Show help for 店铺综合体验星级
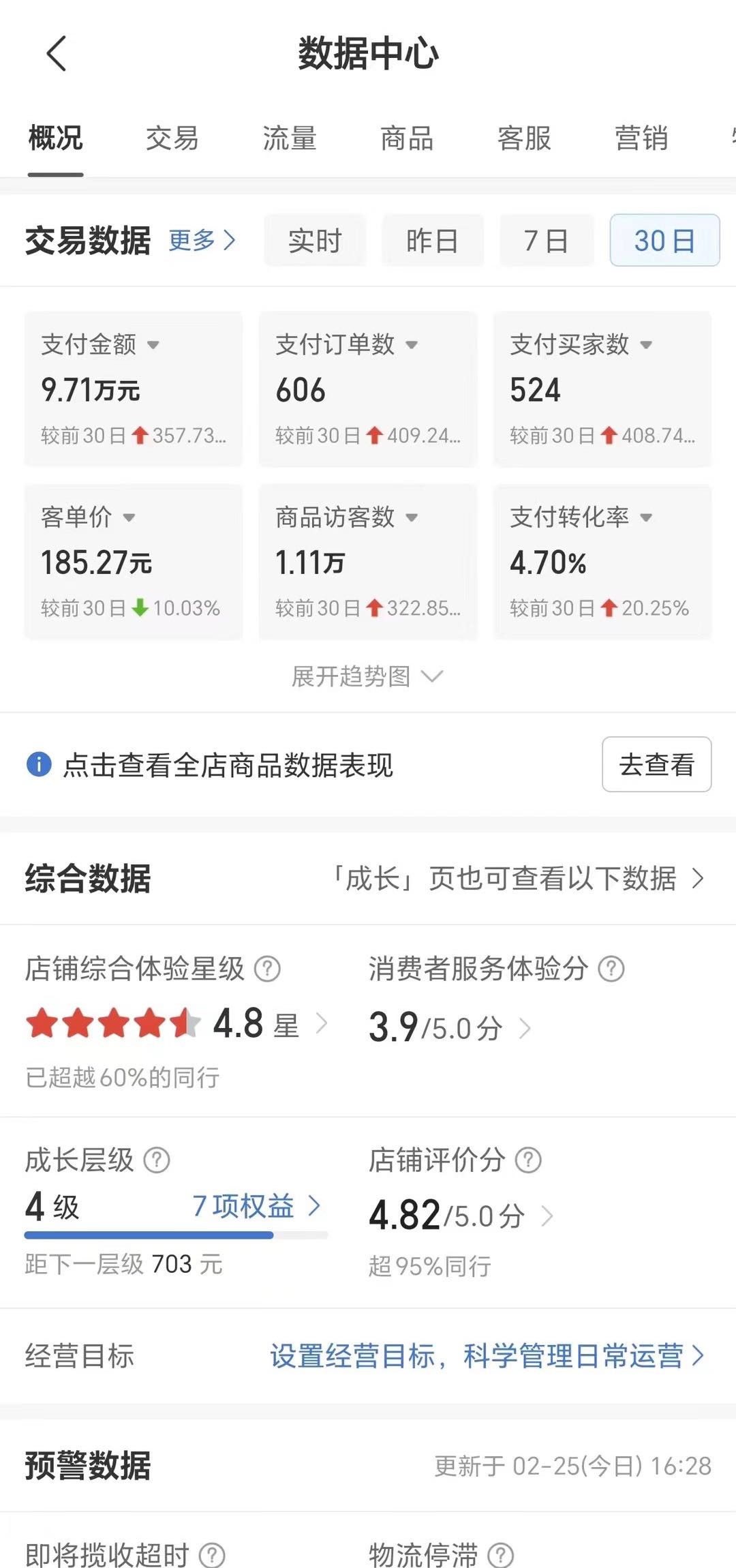 [x=267, y=969]
